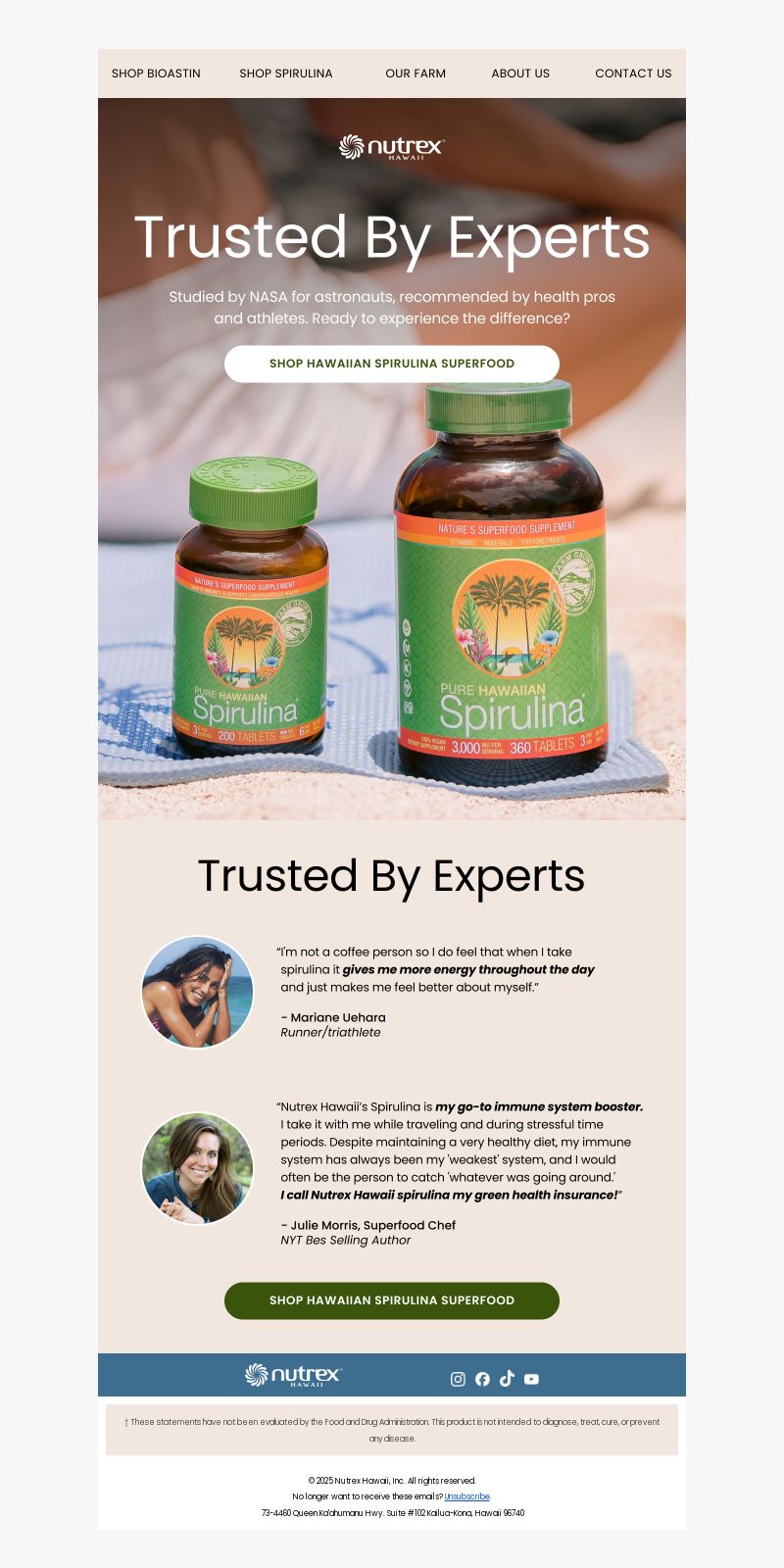This screenshot has height=1568, width=784.
Task: Open the About Us link
Action: pos(520,73)
